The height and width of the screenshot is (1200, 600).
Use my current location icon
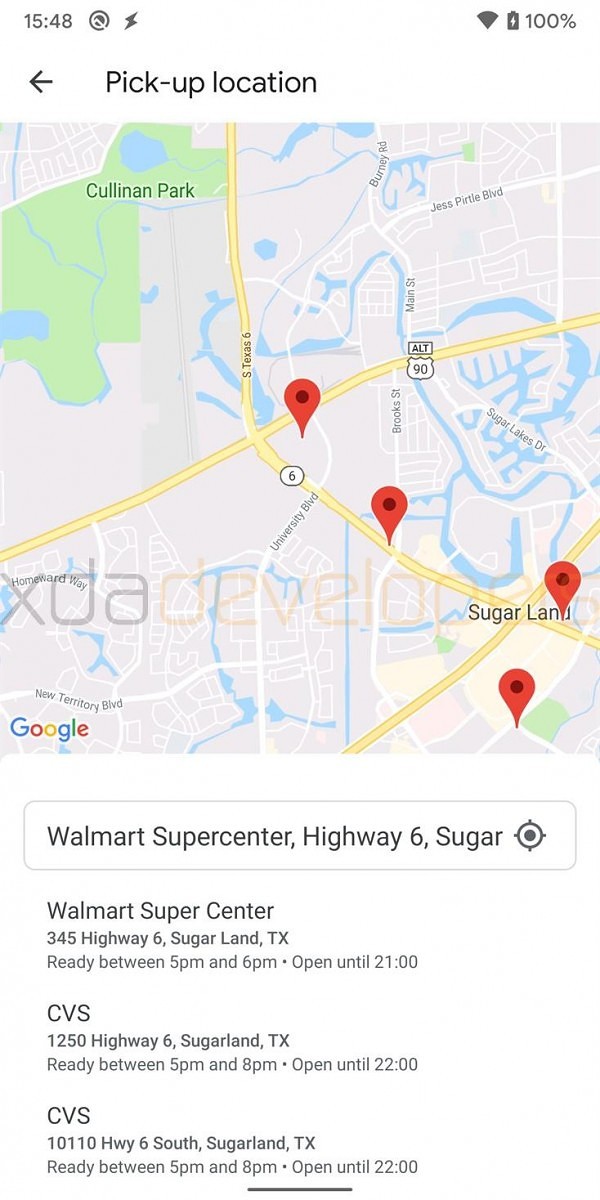530,835
